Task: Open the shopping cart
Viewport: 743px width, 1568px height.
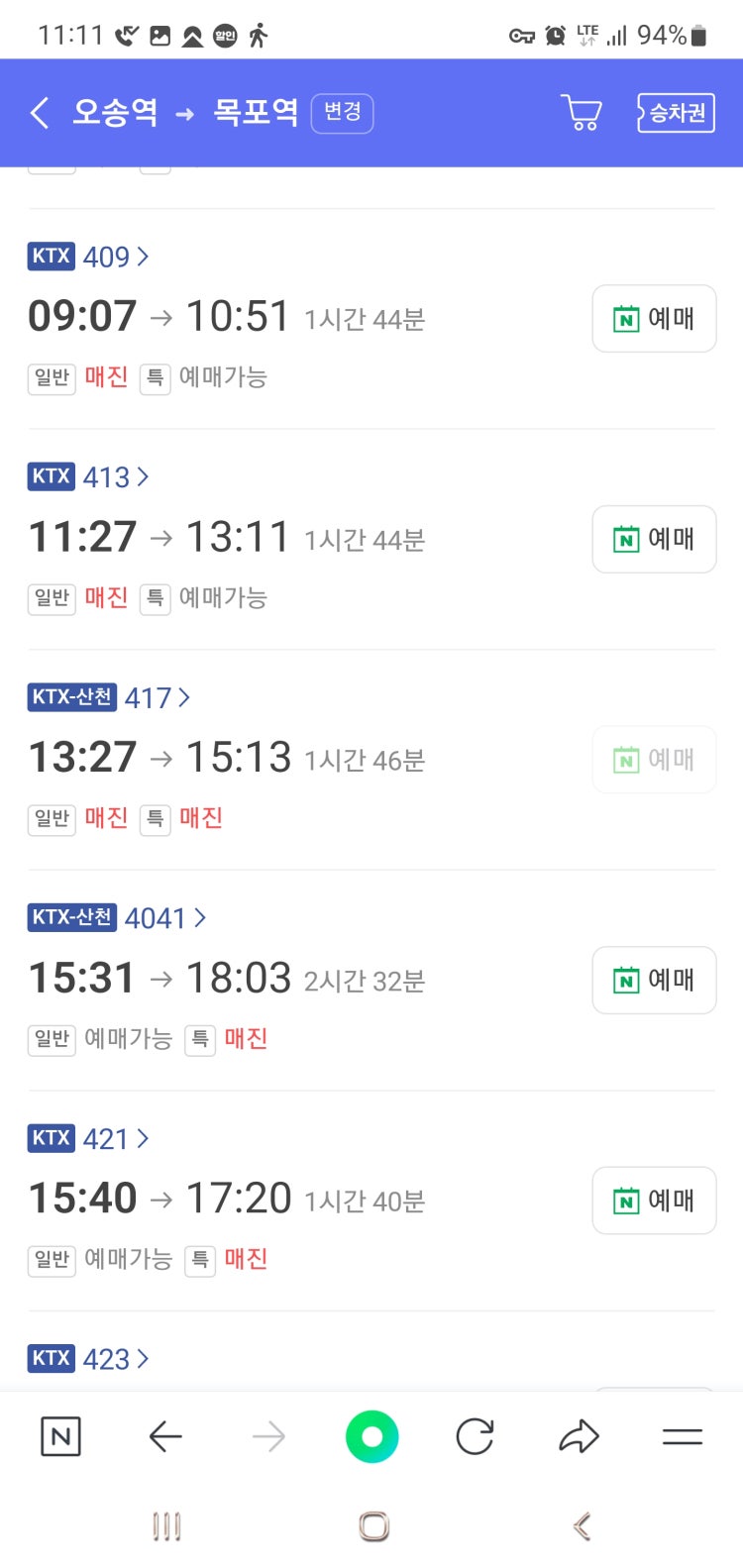Action: 582,113
